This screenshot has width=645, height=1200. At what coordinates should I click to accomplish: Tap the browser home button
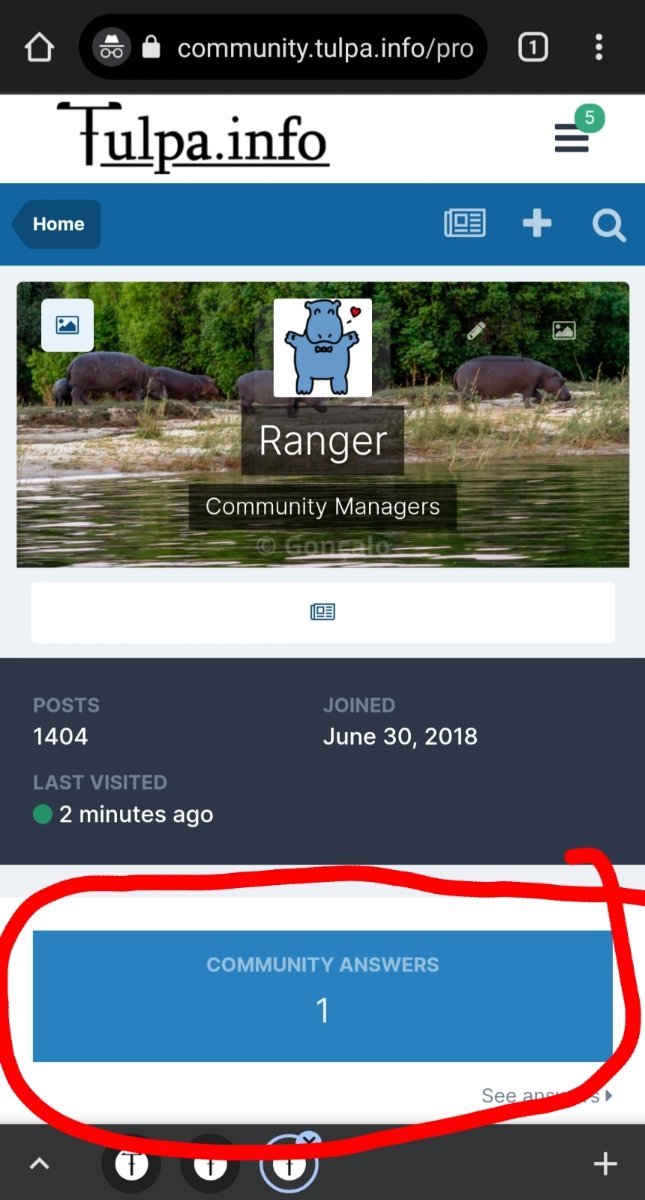pyautogui.click(x=39, y=47)
